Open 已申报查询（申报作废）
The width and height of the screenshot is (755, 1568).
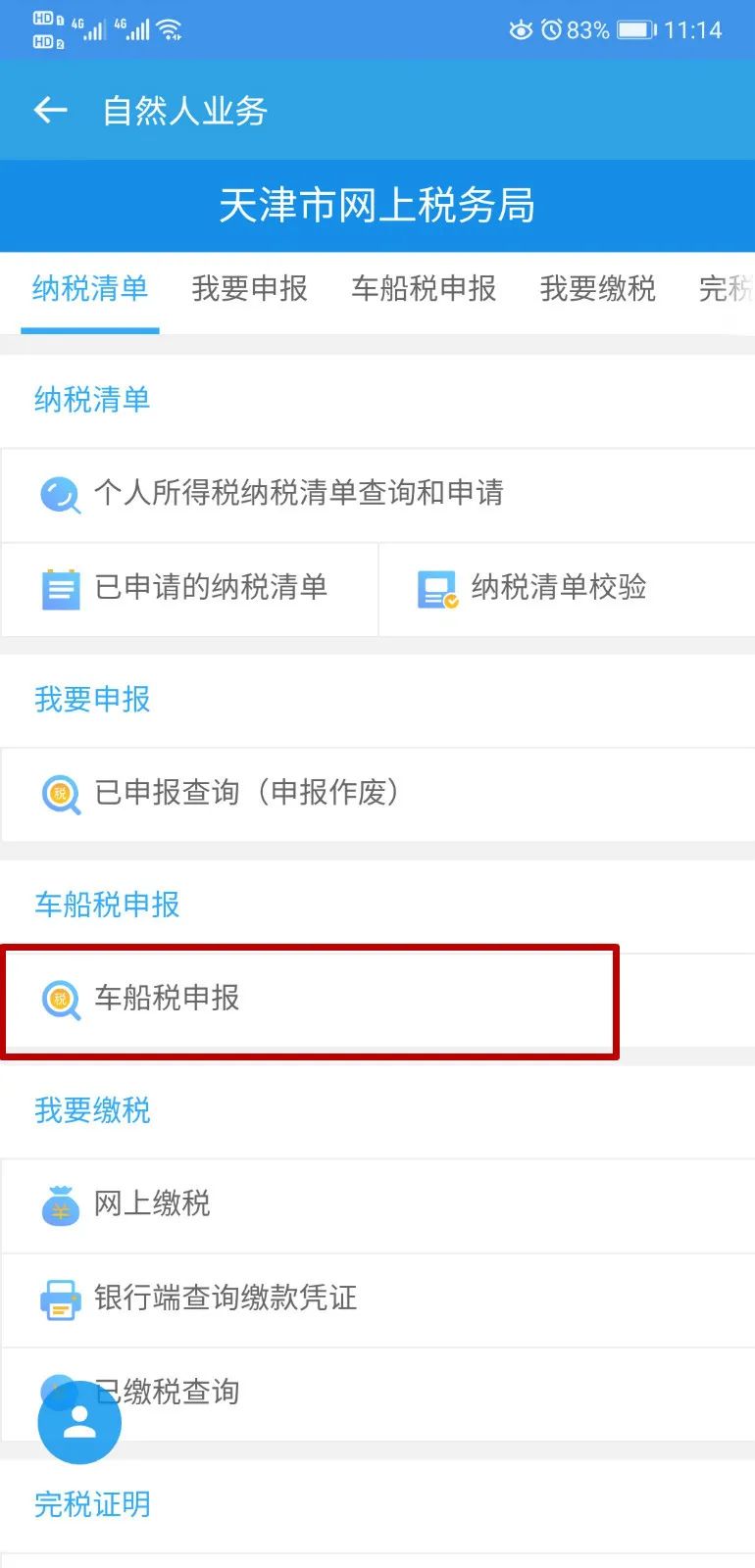[x=377, y=794]
